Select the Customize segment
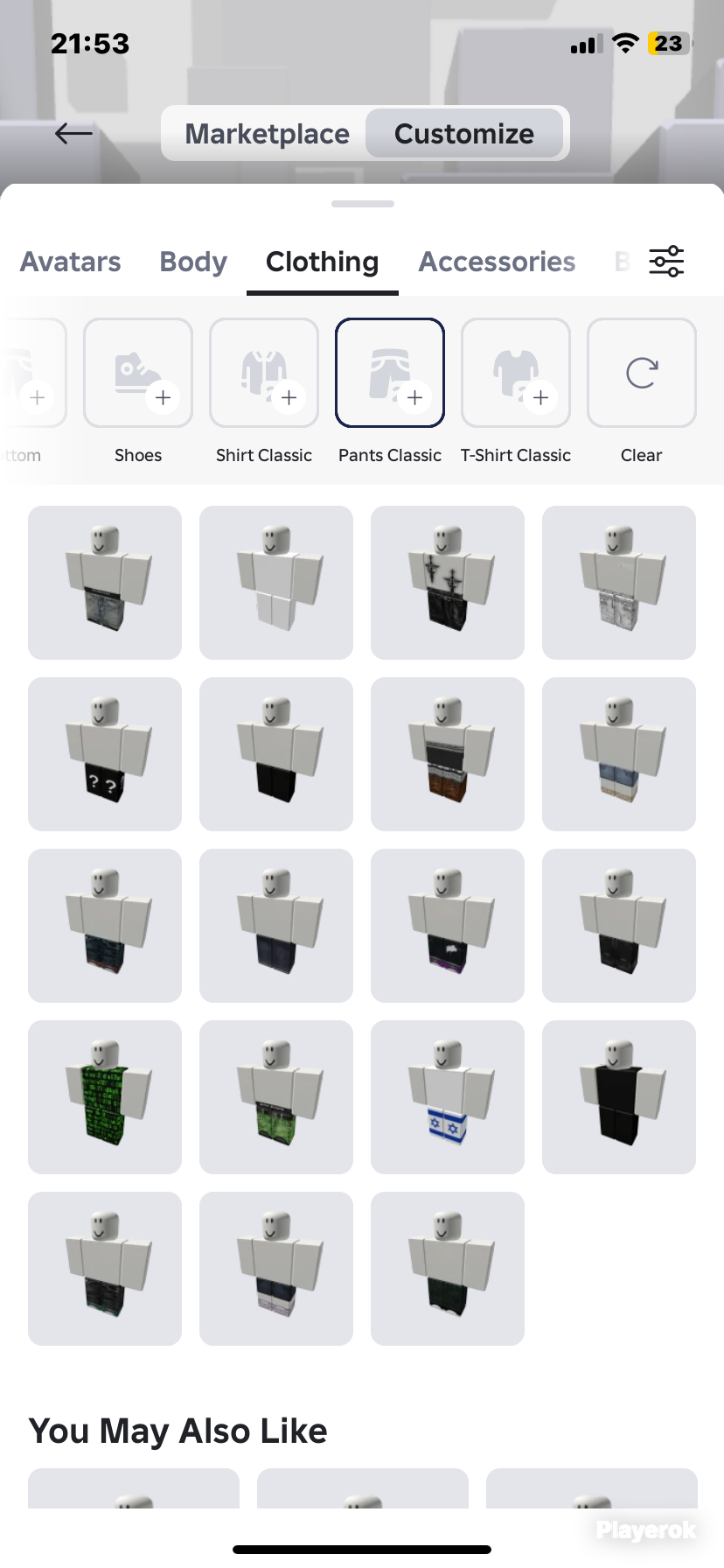The image size is (724, 1568). coord(464,134)
